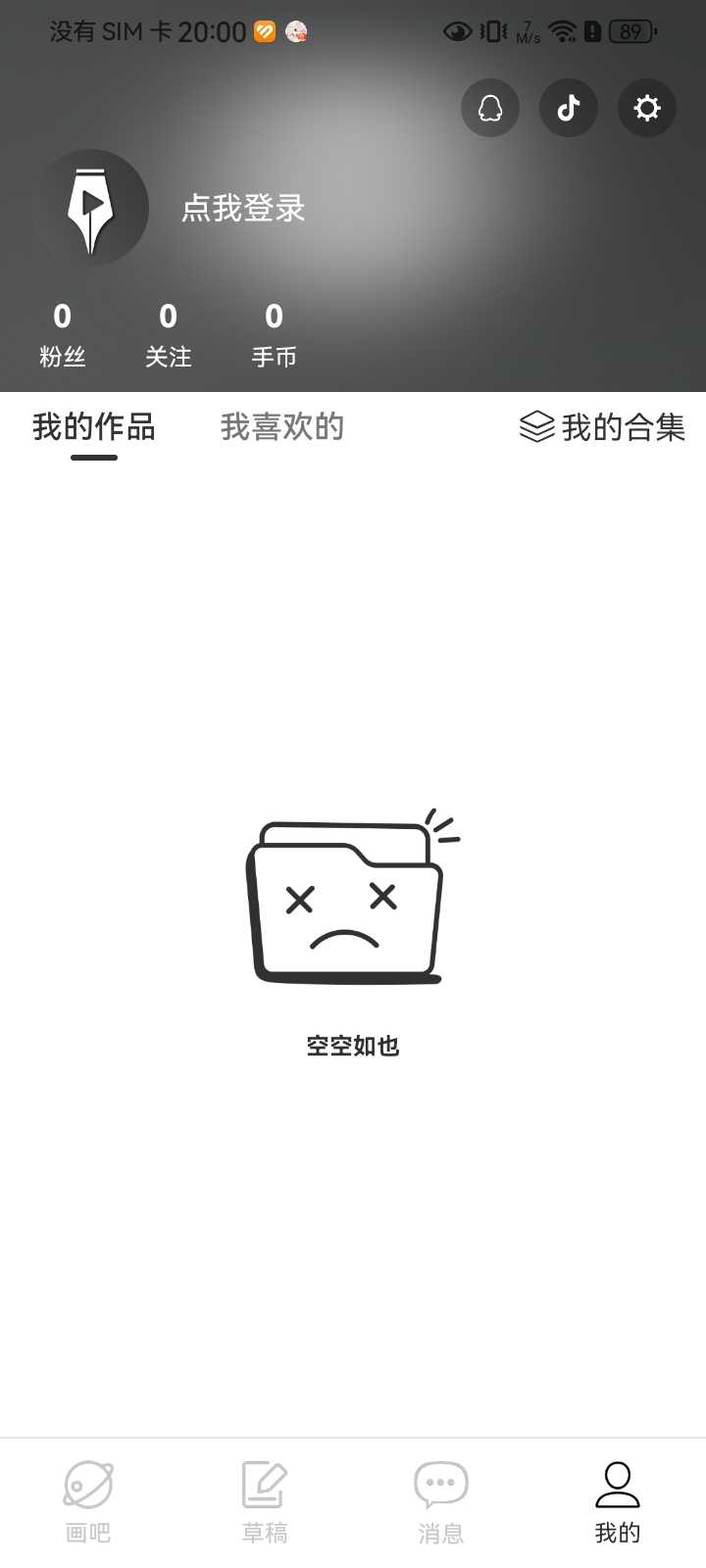Open the settings gear
Image resolution: width=706 pixels, height=1568 pixels.
647,108
